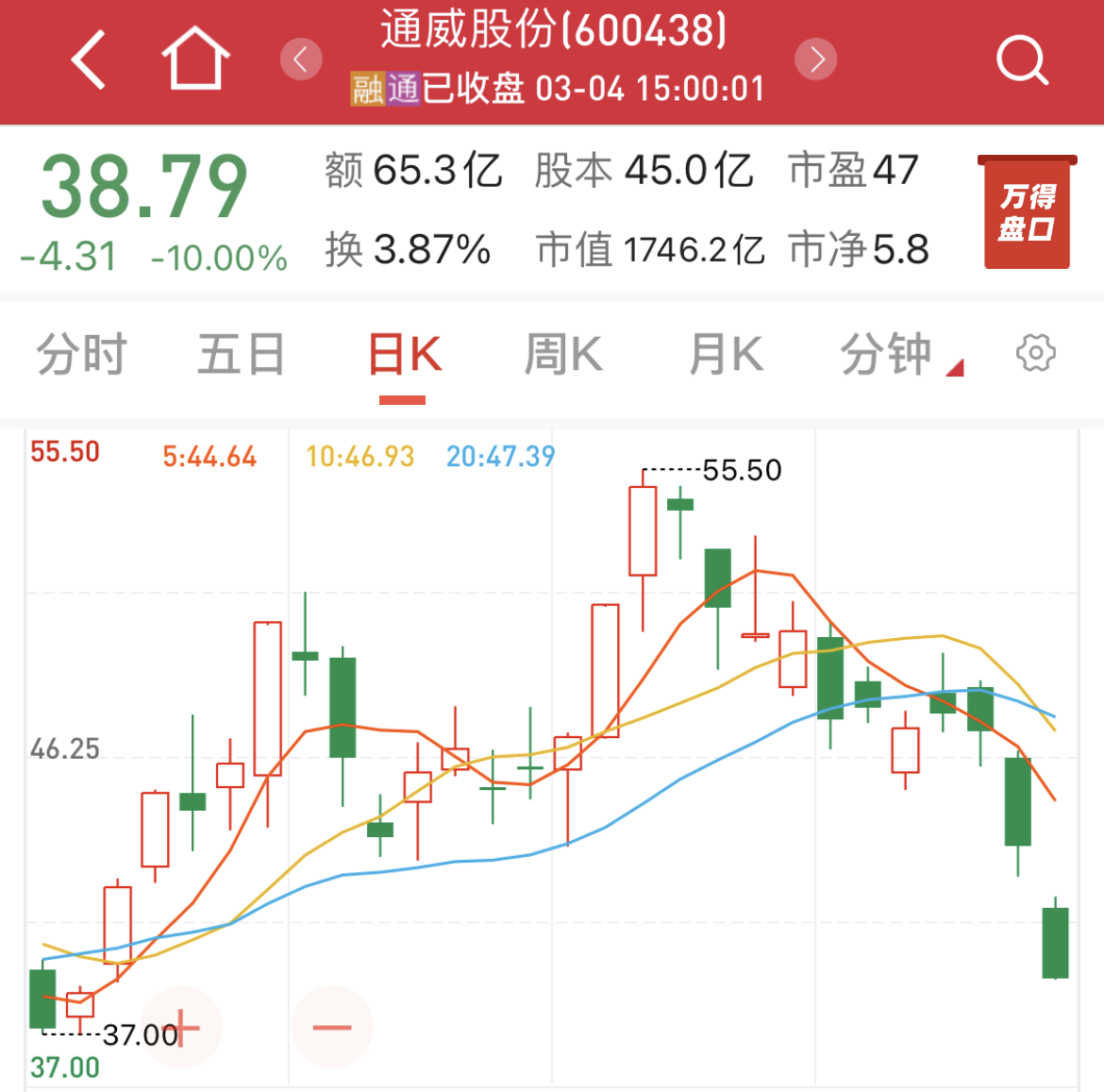This screenshot has width=1104, height=1092.
Task: Open the home icon
Action: pyautogui.click(x=195, y=59)
